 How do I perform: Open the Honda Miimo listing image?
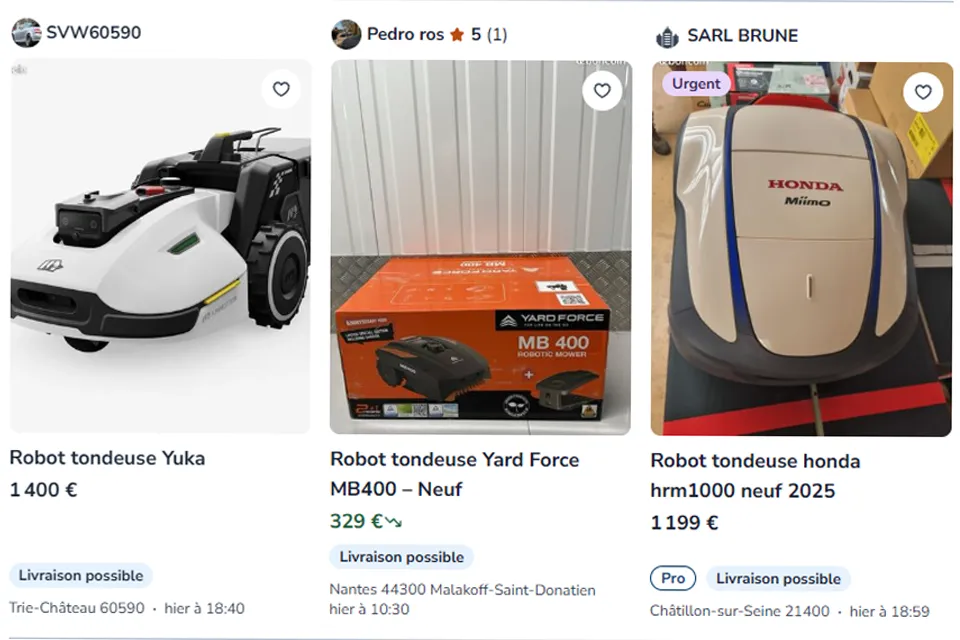(800, 260)
